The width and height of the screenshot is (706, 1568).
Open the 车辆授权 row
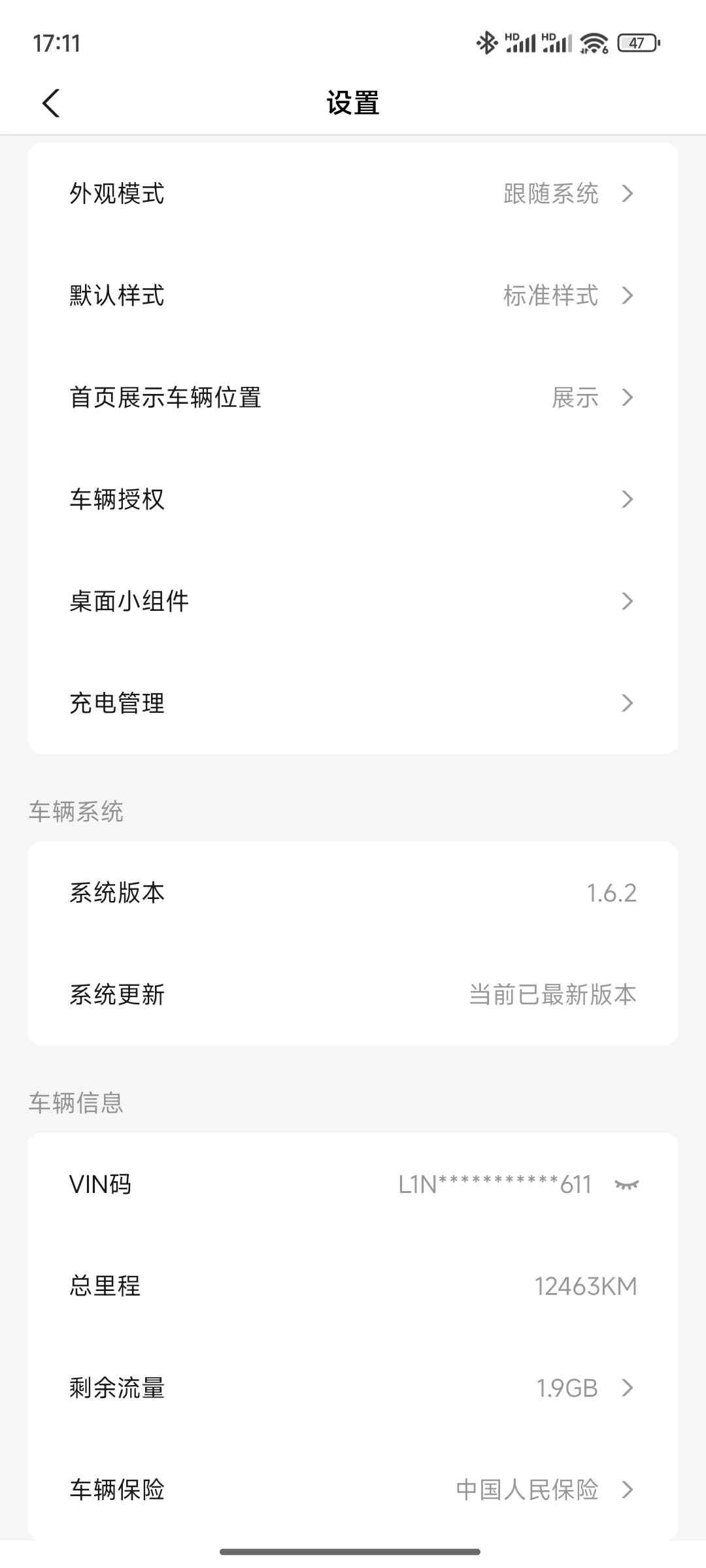353,499
